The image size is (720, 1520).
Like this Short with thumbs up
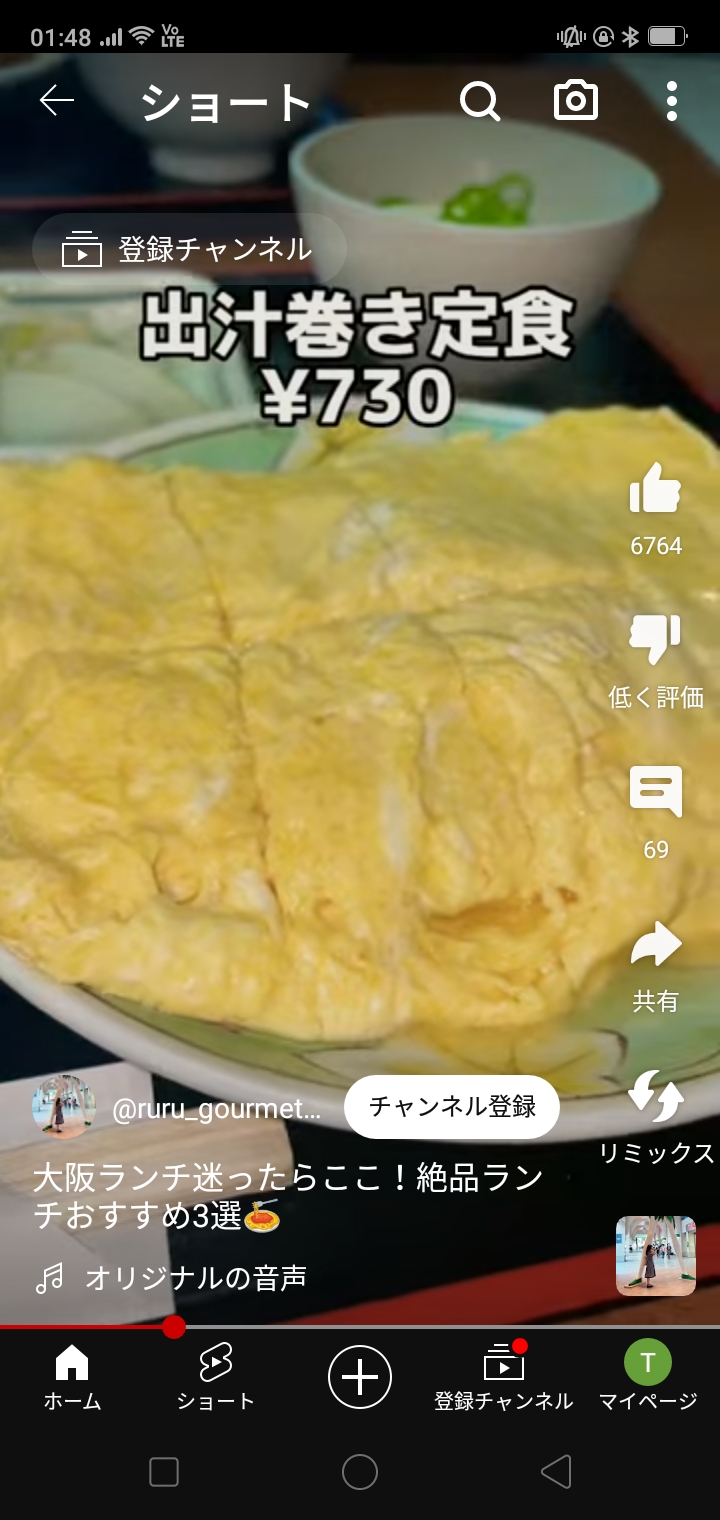coord(655,490)
